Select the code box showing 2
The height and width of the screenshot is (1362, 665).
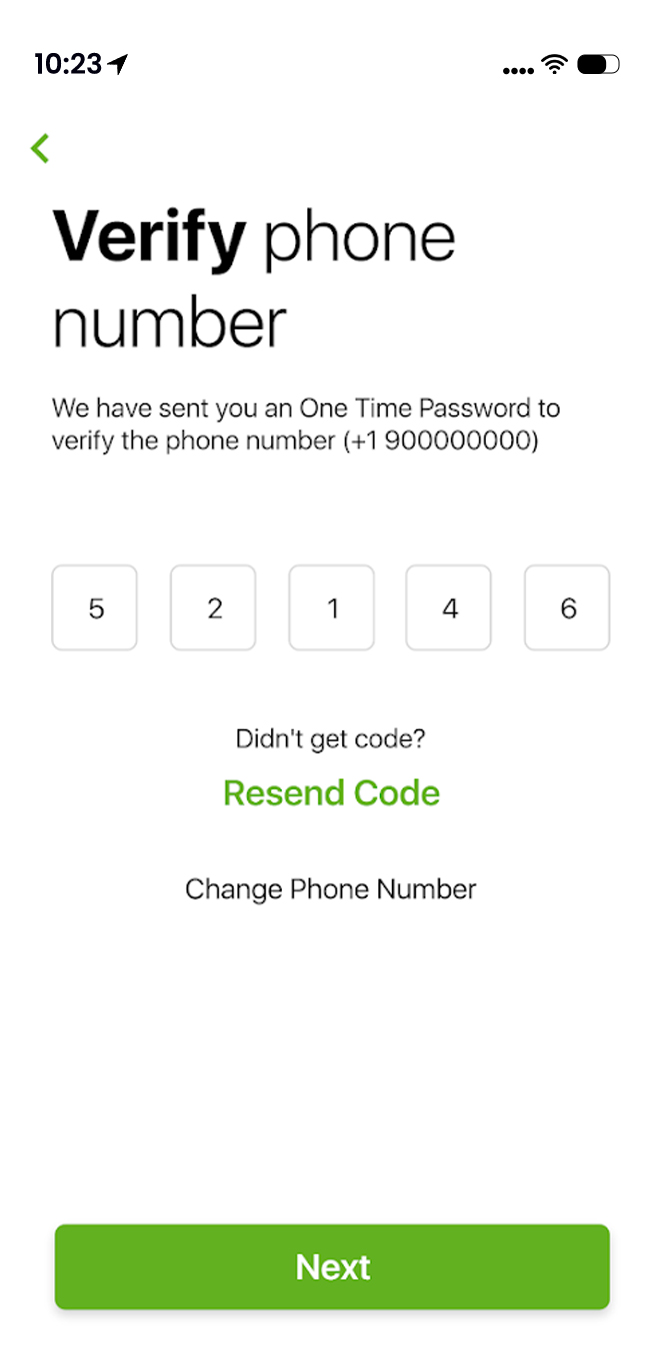pos(213,608)
